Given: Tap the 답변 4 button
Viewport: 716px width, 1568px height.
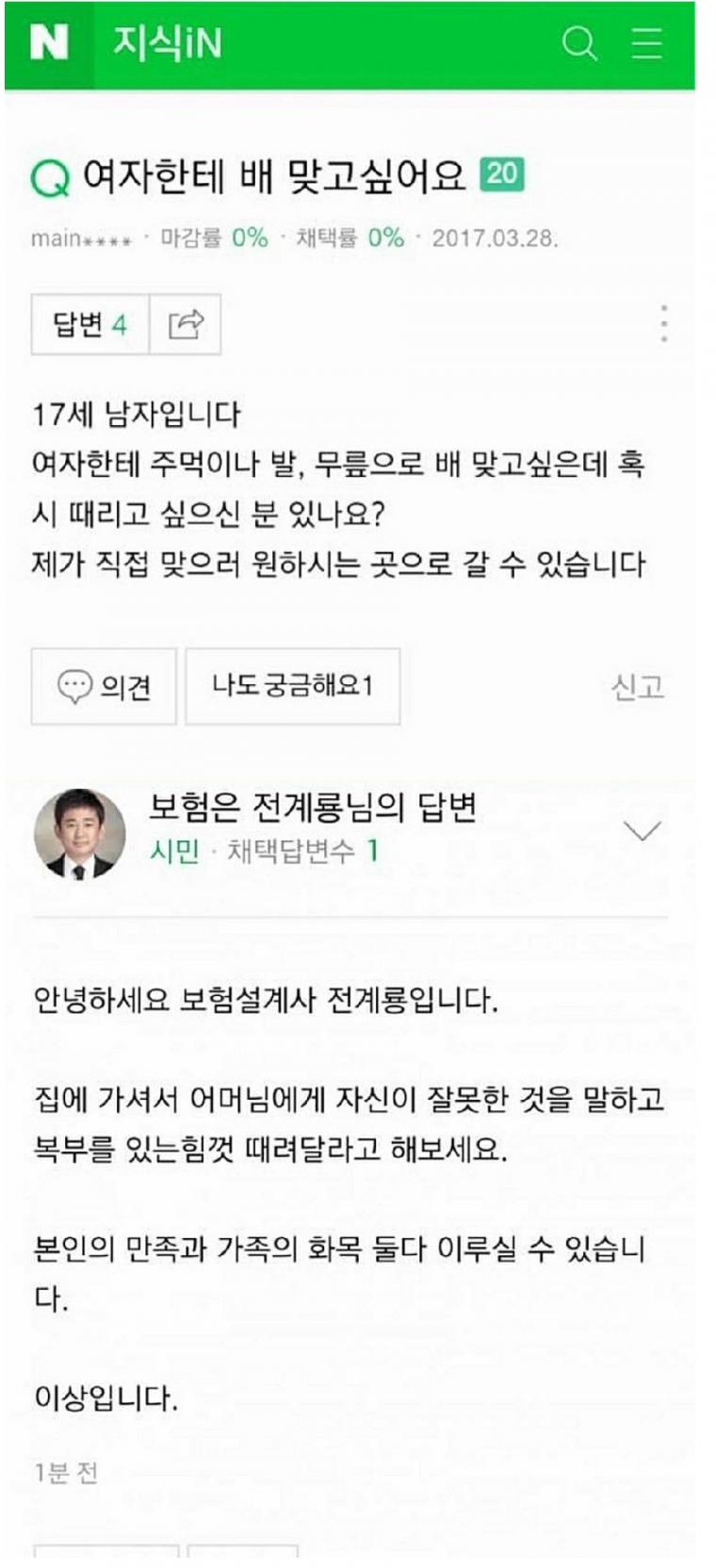Looking at the screenshot, I should [90, 325].
